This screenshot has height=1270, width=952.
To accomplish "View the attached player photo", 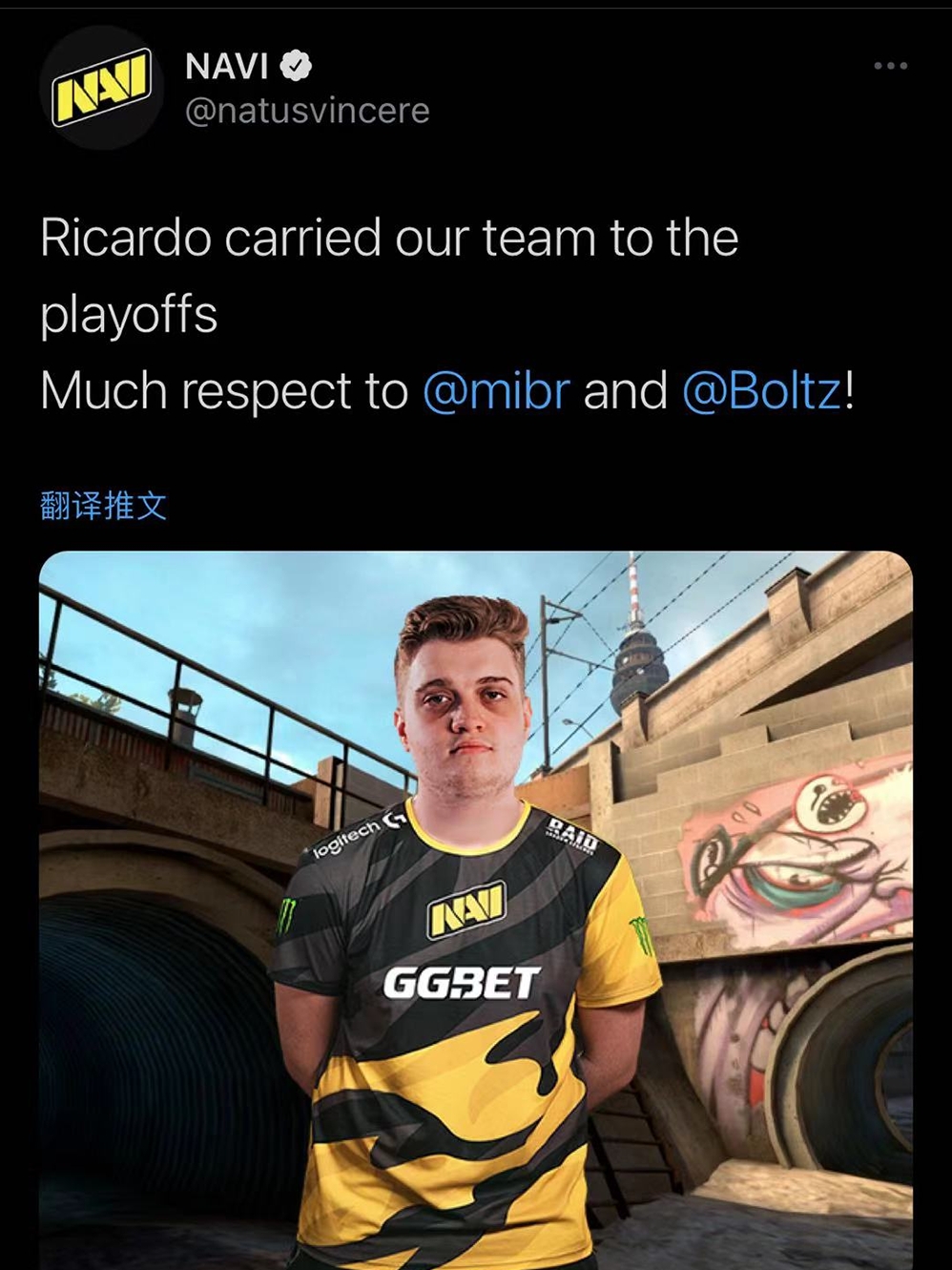I will [475, 906].
